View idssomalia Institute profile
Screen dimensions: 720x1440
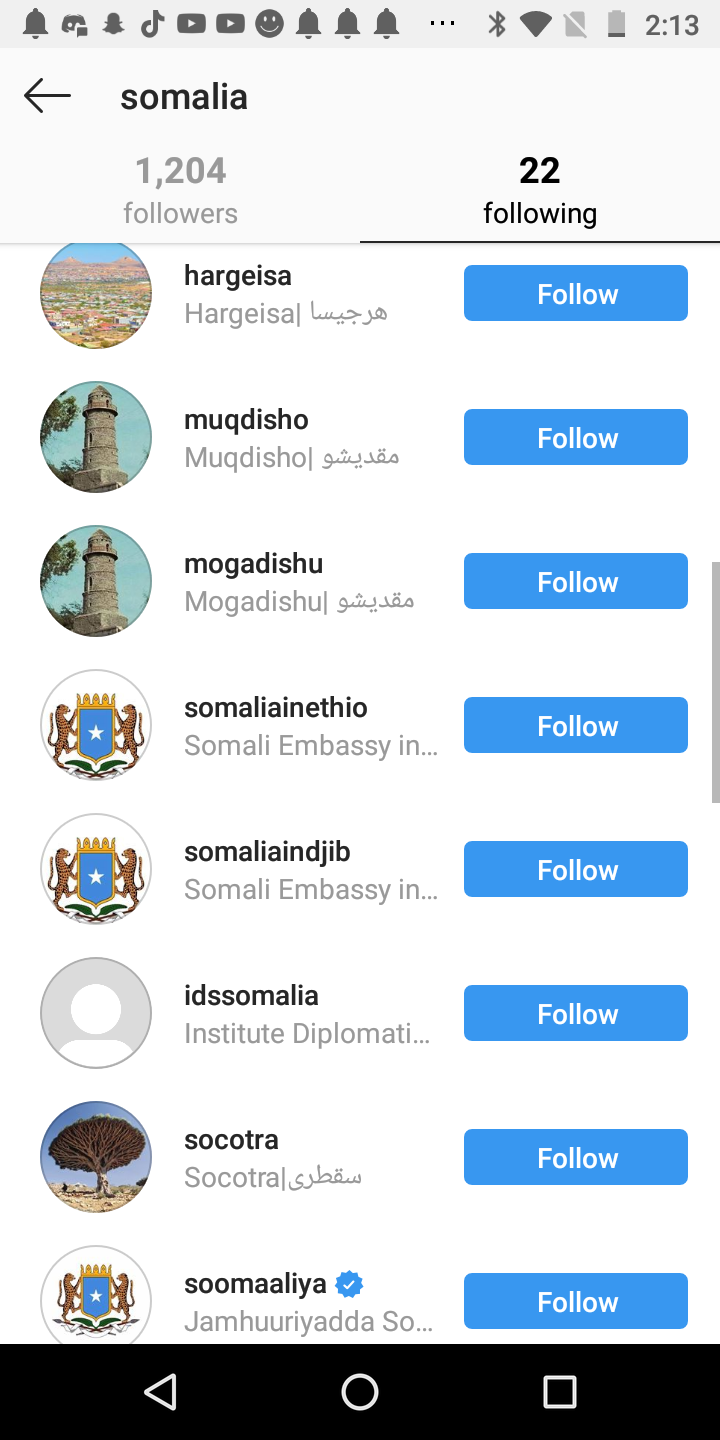pos(251,995)
